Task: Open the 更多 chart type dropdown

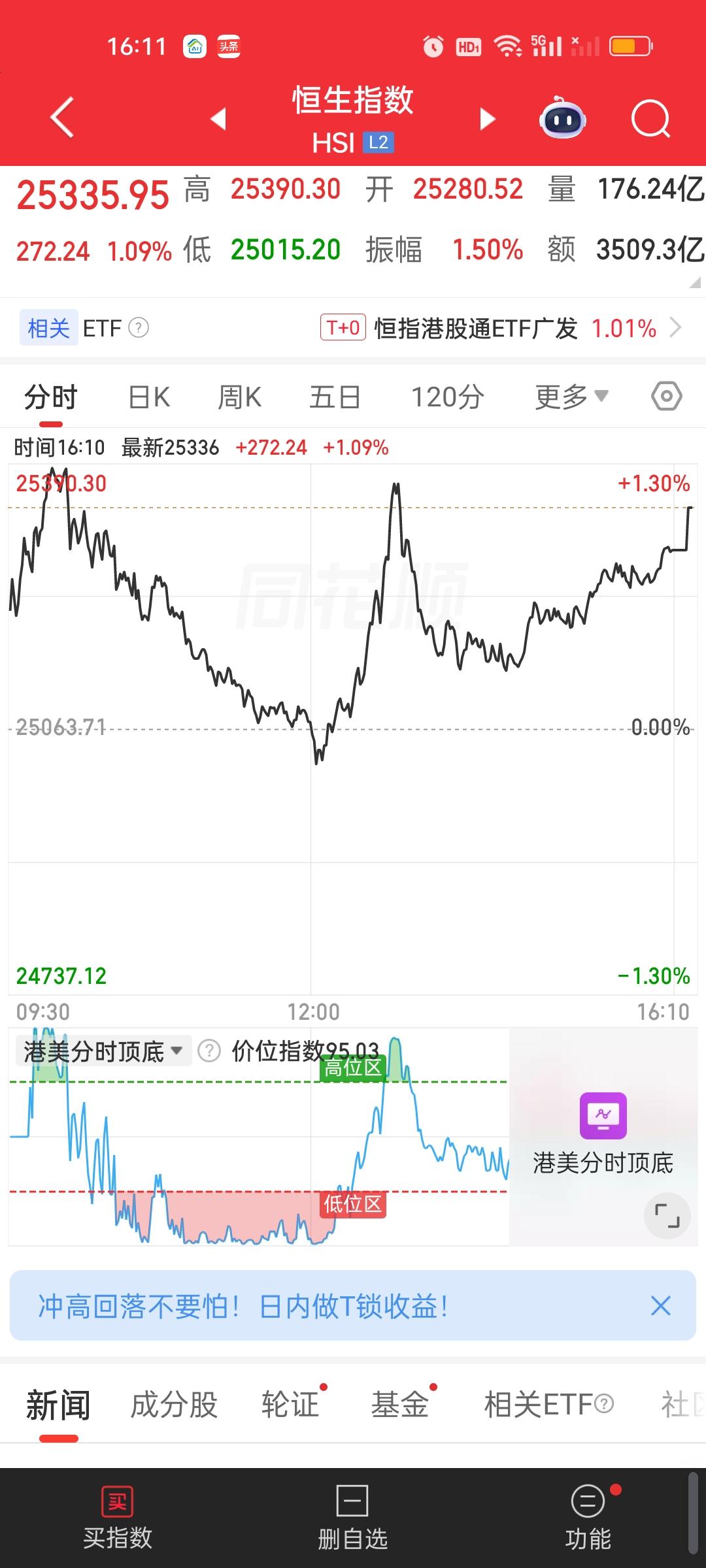Action: (x=569, y=396)
